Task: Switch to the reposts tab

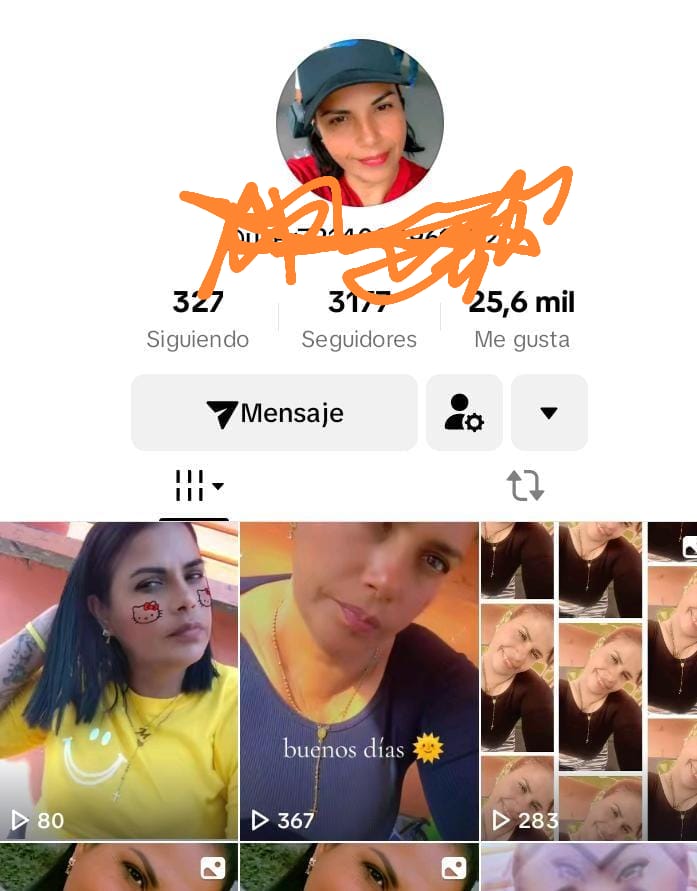Action: click(525, 487)
